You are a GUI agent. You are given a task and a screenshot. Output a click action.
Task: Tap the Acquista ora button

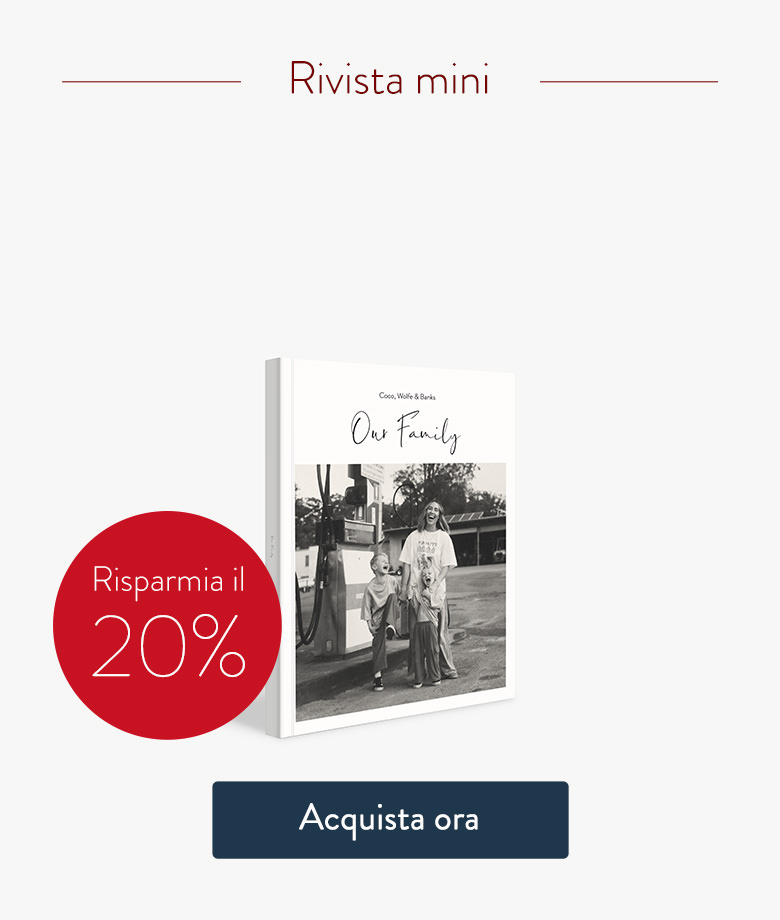point(390,819)
